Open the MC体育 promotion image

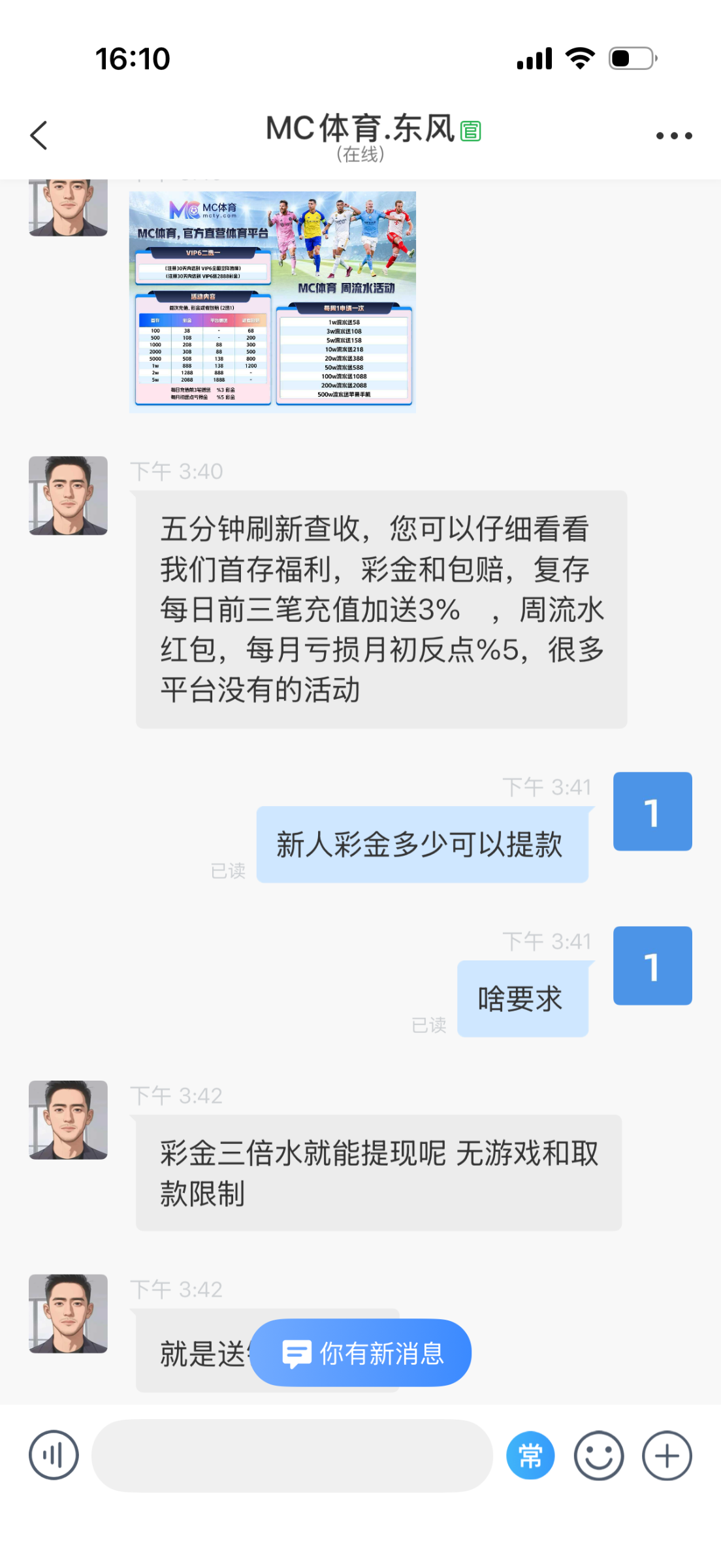[x=272, y=302]
